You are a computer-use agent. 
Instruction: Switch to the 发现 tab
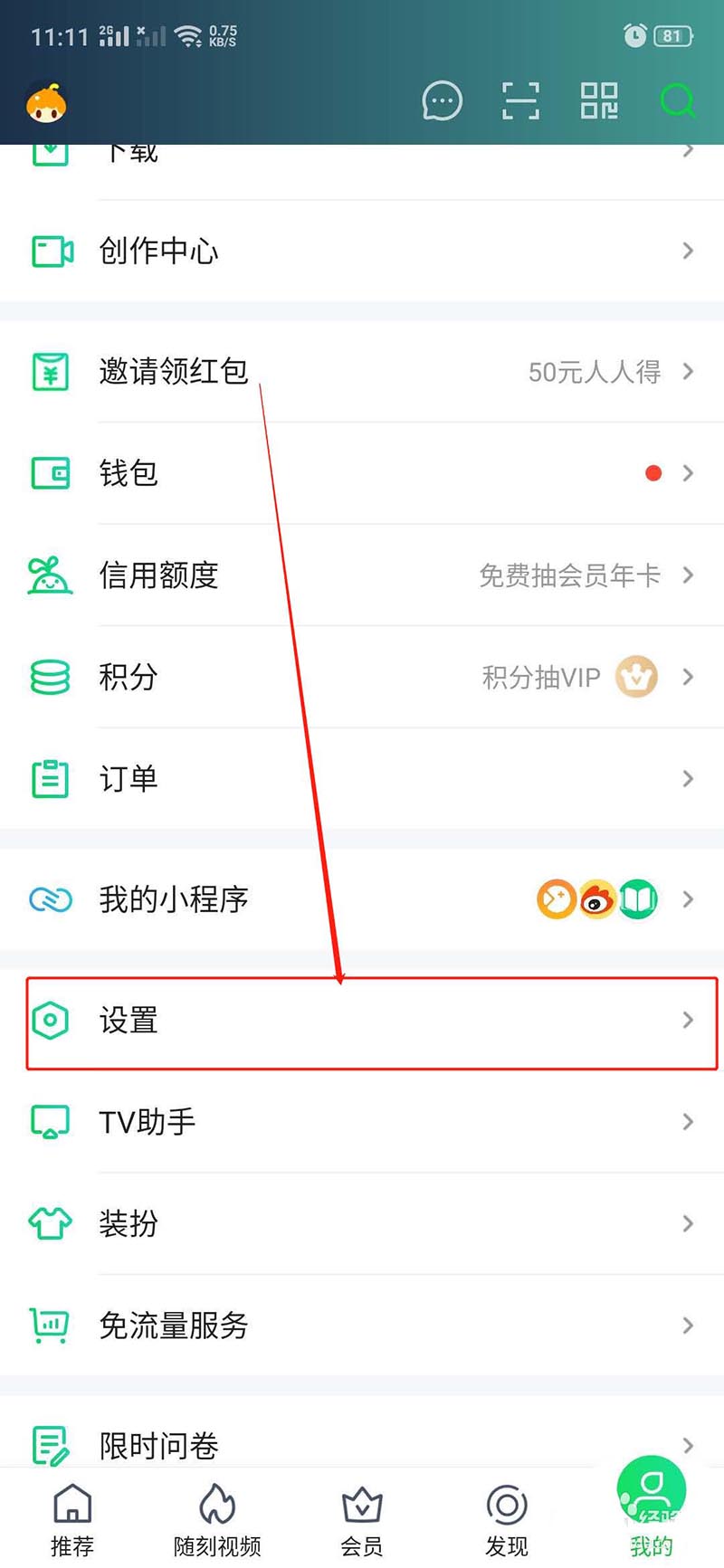507,1520
